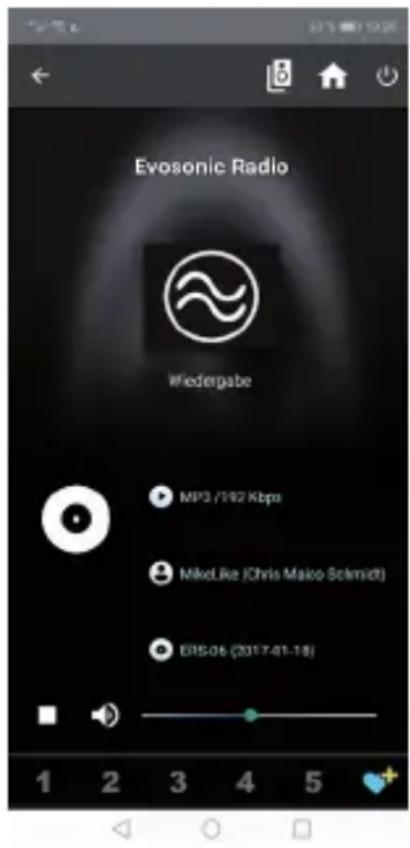The image size is (410, 848).
Task: Mute the volume speaker icon
Action: pos(105,716)
